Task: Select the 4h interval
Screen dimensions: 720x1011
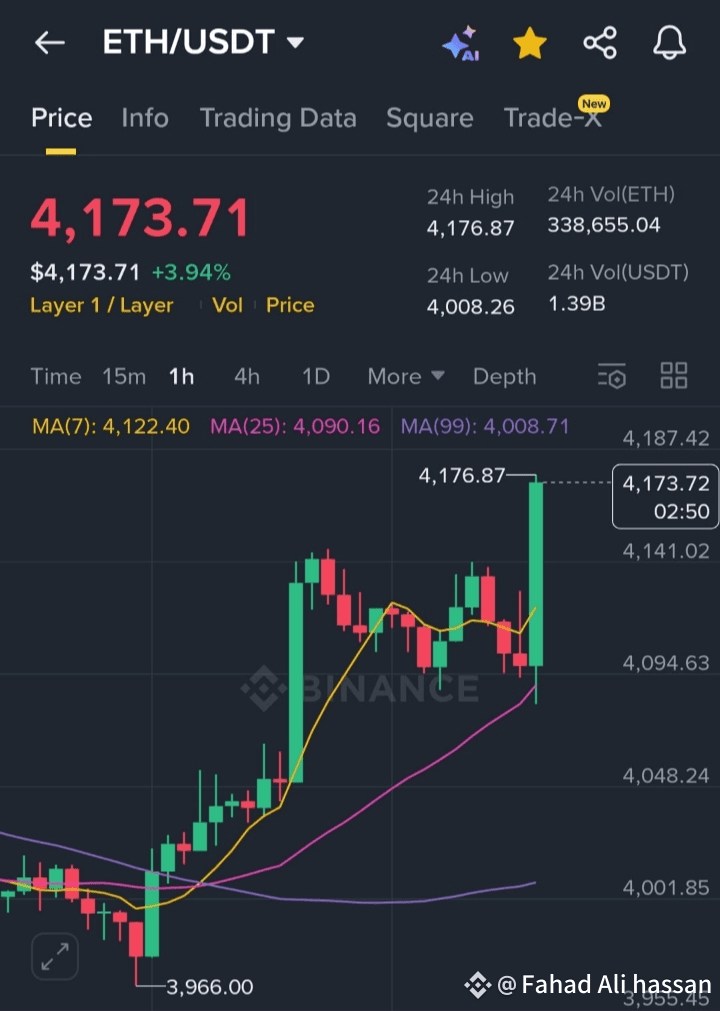Action: pos(247,377)
